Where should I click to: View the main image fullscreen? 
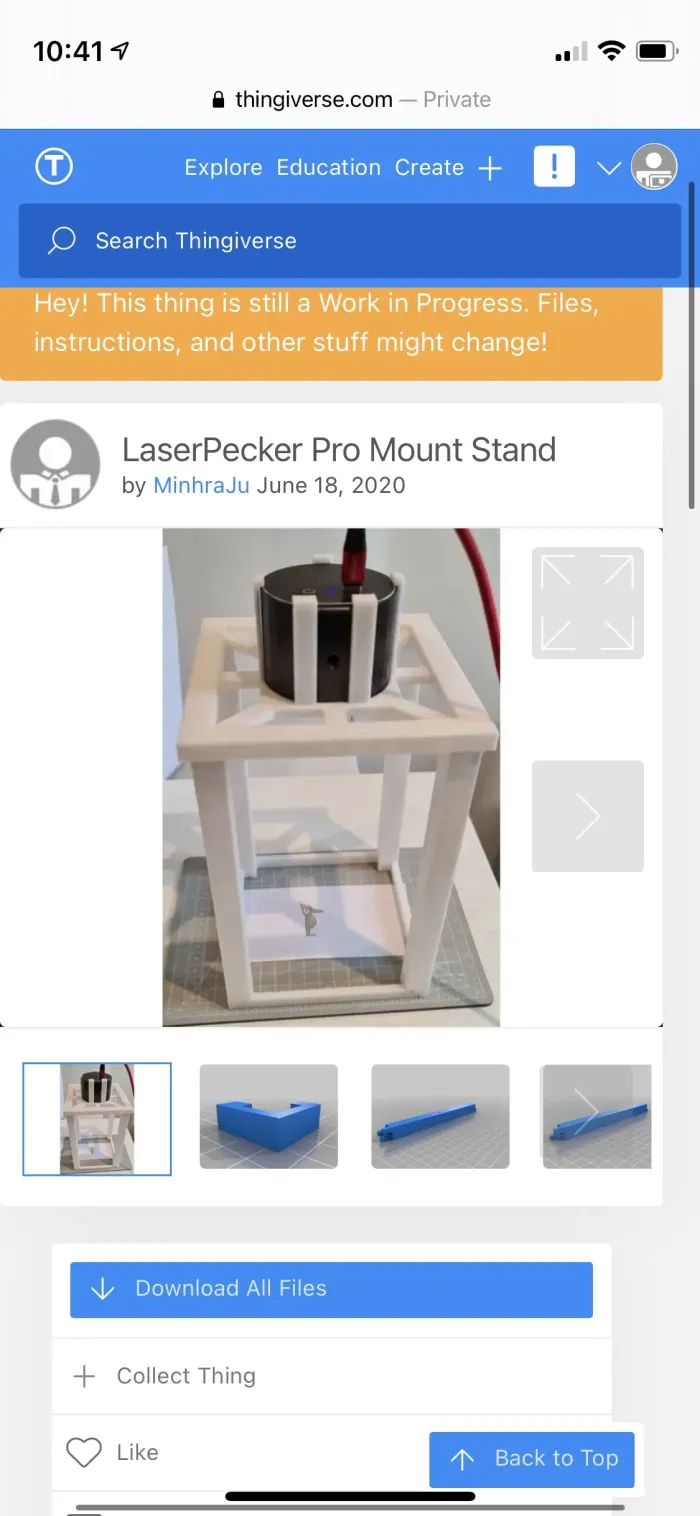(587, 603)
